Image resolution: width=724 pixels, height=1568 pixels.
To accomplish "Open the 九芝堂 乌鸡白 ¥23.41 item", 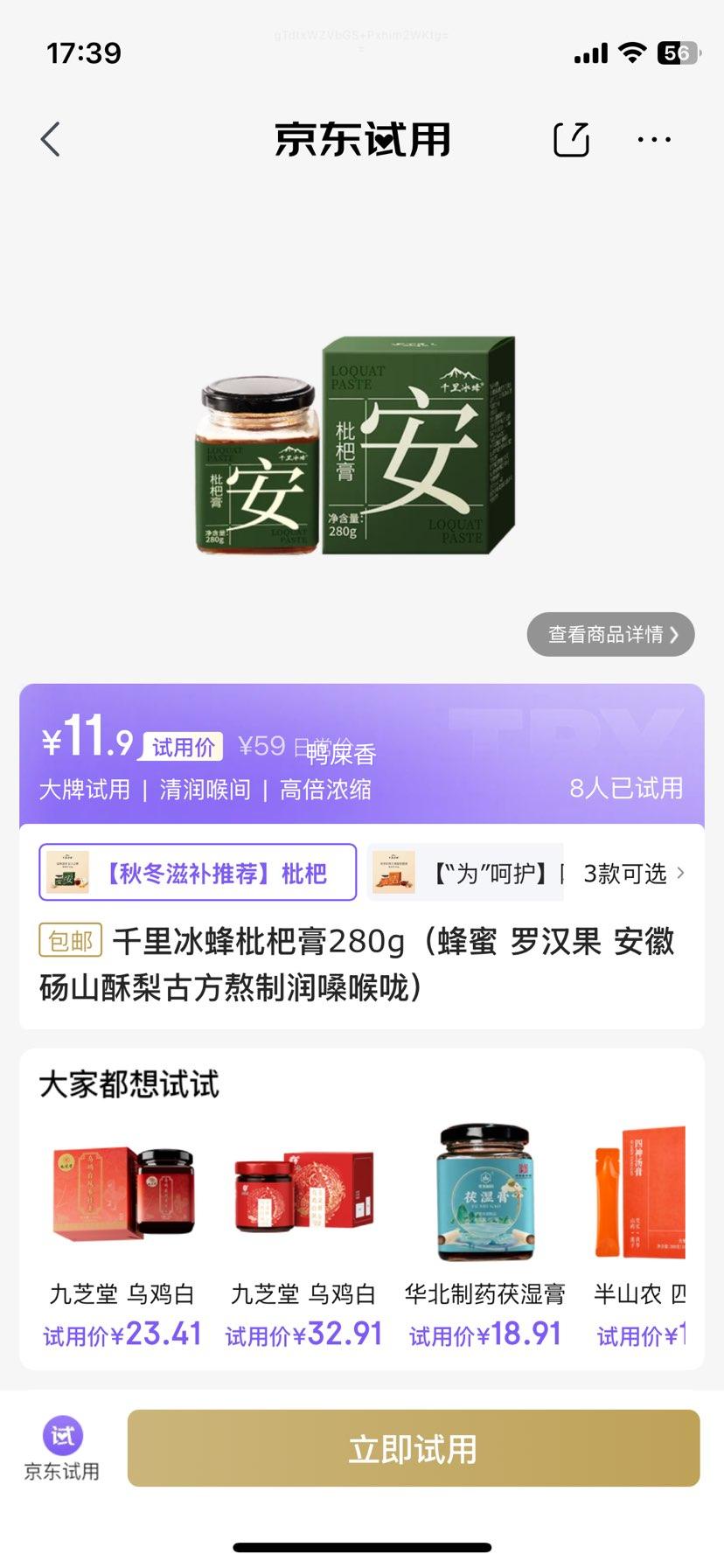I will click(x=122, y=1216).
